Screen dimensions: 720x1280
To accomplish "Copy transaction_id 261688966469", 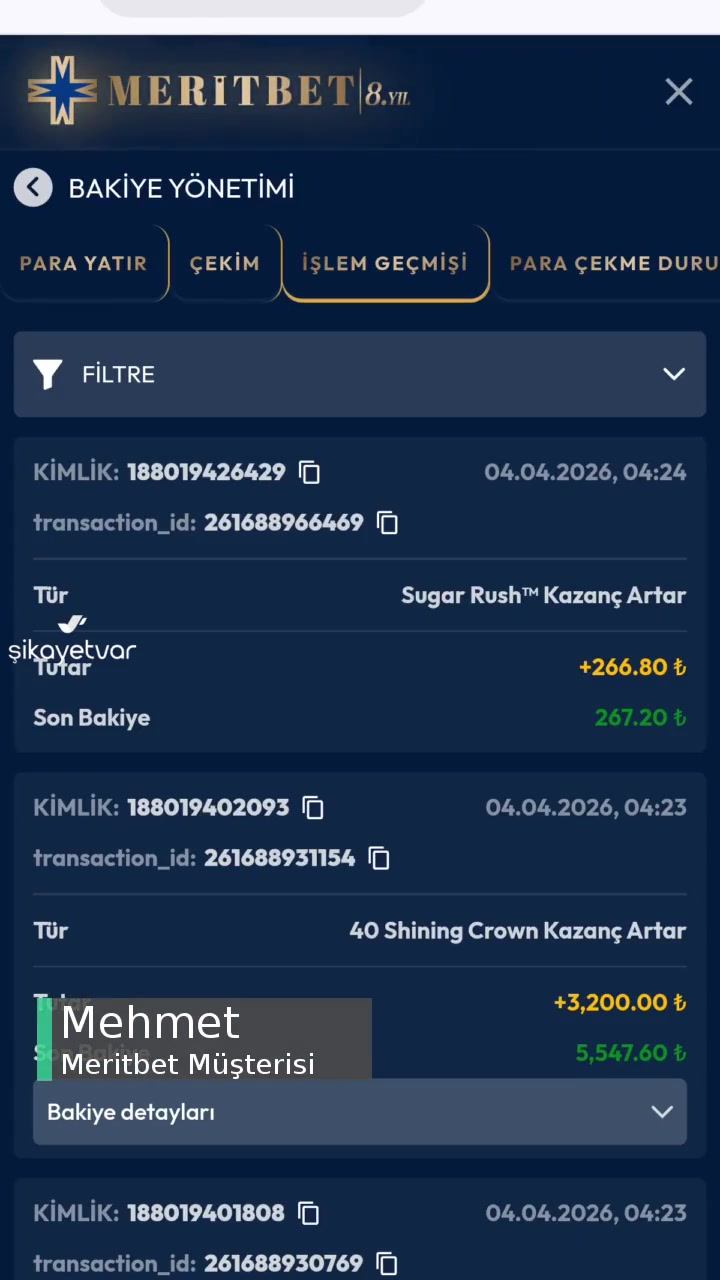I will coord(387,522).
